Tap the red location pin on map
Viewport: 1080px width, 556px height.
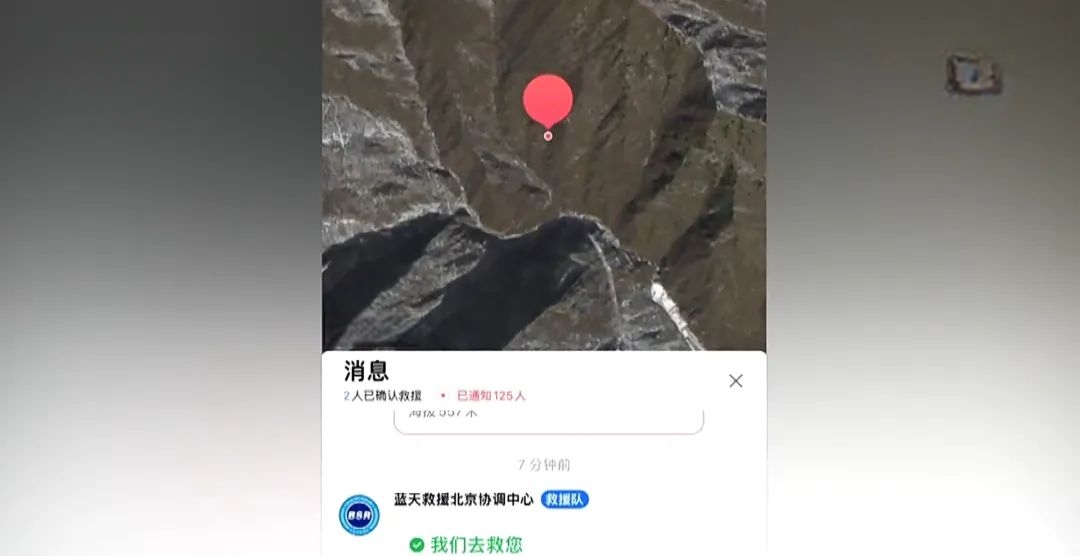(548, 103)
